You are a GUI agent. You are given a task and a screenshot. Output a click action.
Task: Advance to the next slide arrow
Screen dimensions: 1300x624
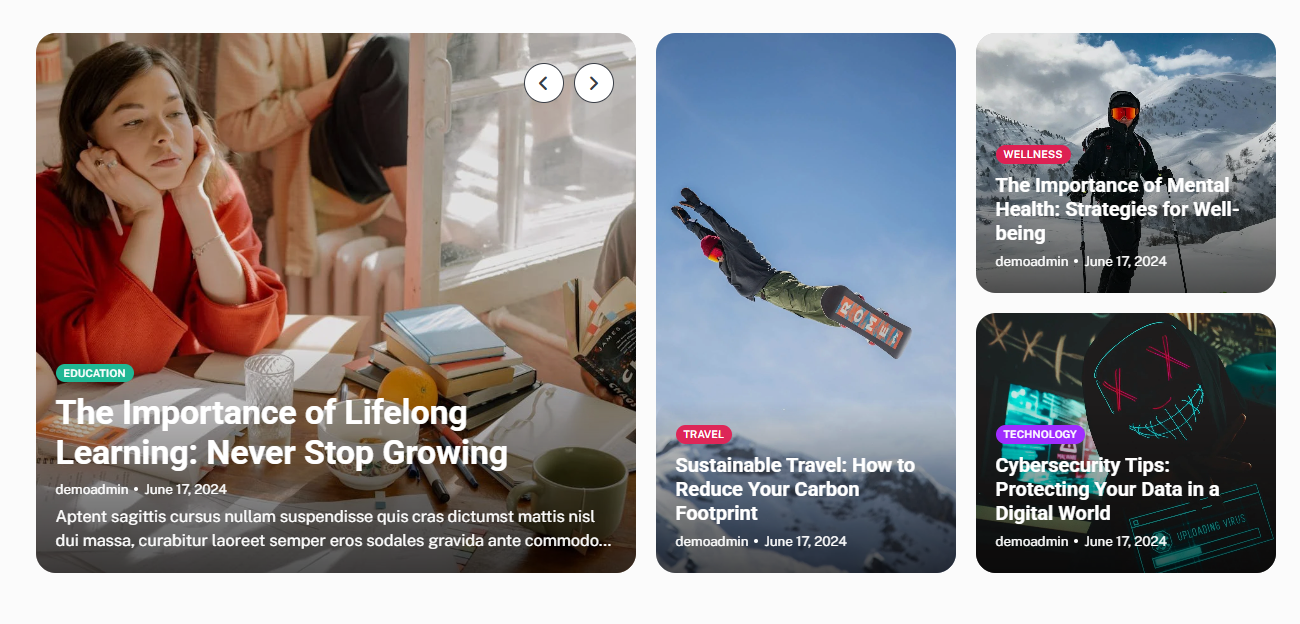[593, 83]
